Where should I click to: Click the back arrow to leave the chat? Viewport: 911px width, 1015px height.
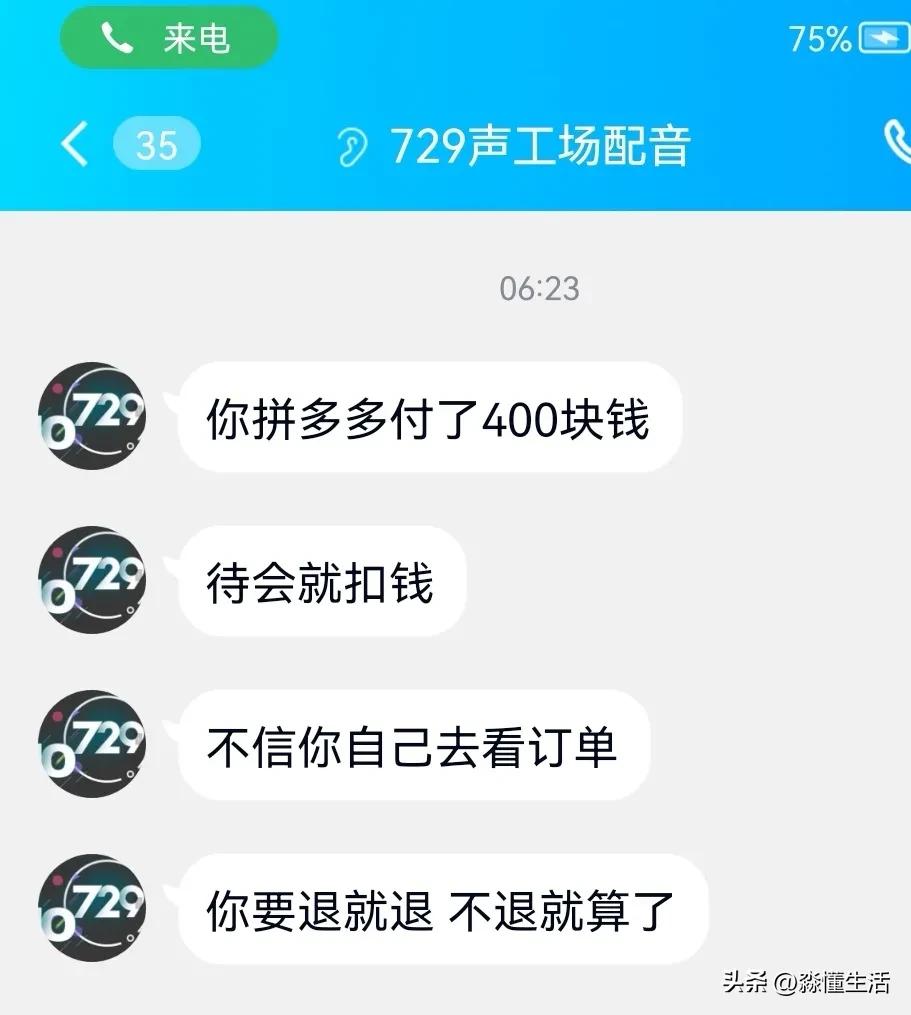pyautogui.click(x=73, y=145)
